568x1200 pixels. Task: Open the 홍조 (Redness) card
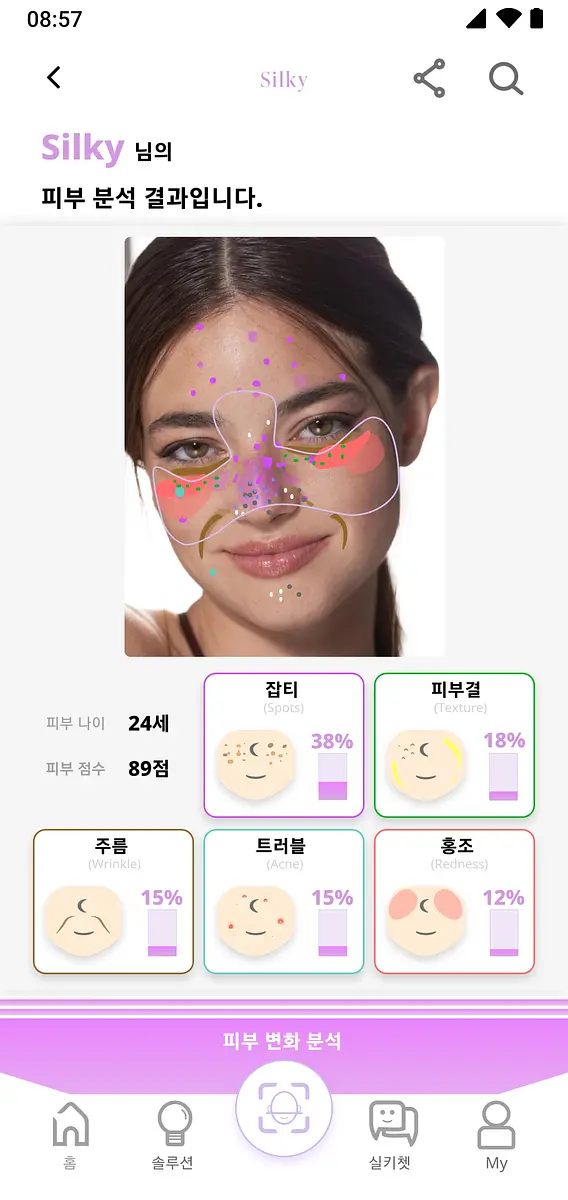[455, 901]
